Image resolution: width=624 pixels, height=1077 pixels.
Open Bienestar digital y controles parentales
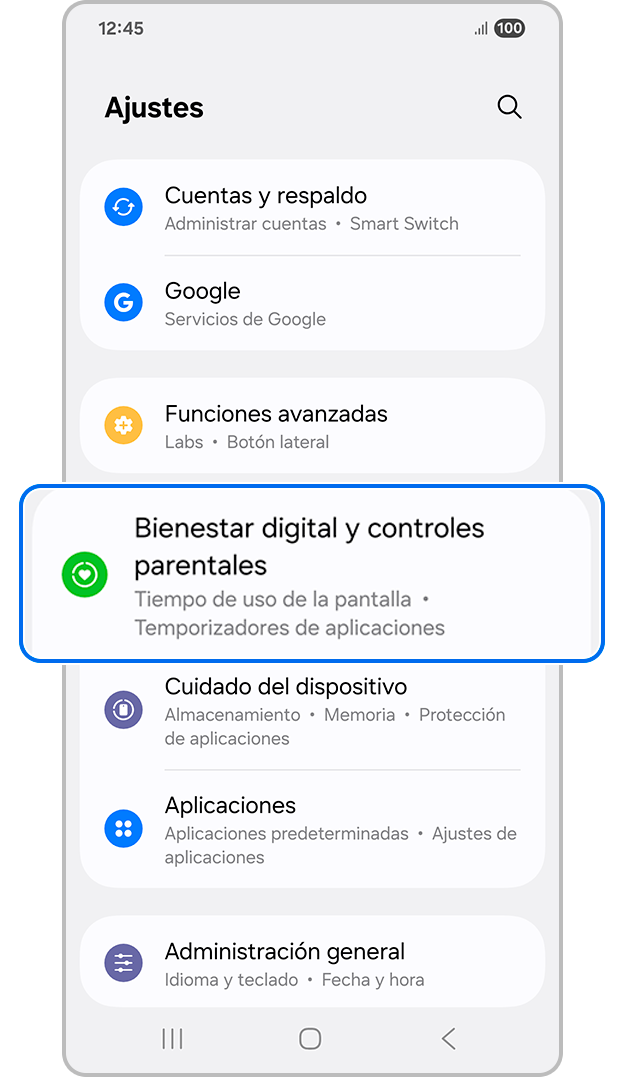point(312,575)
